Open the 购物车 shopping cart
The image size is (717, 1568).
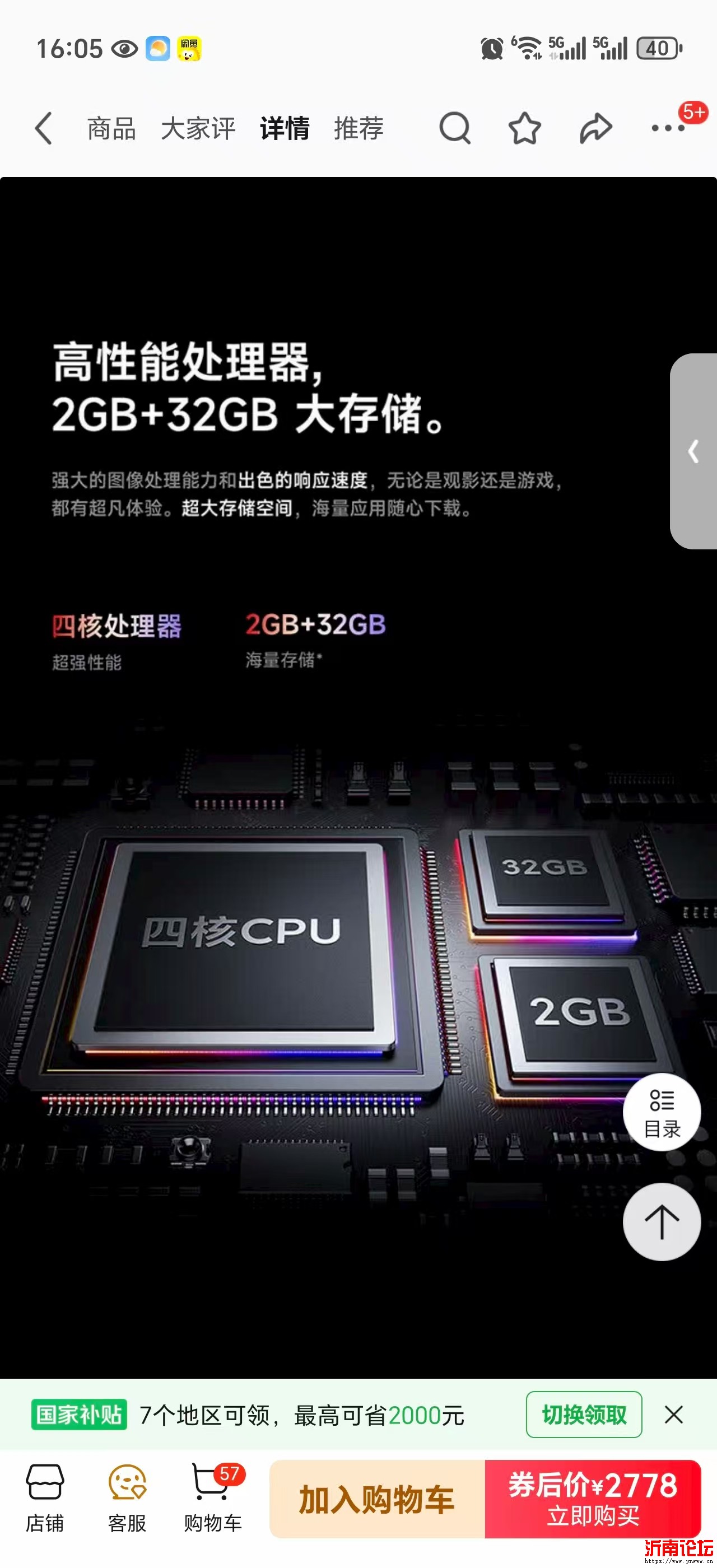[213, 1499]
